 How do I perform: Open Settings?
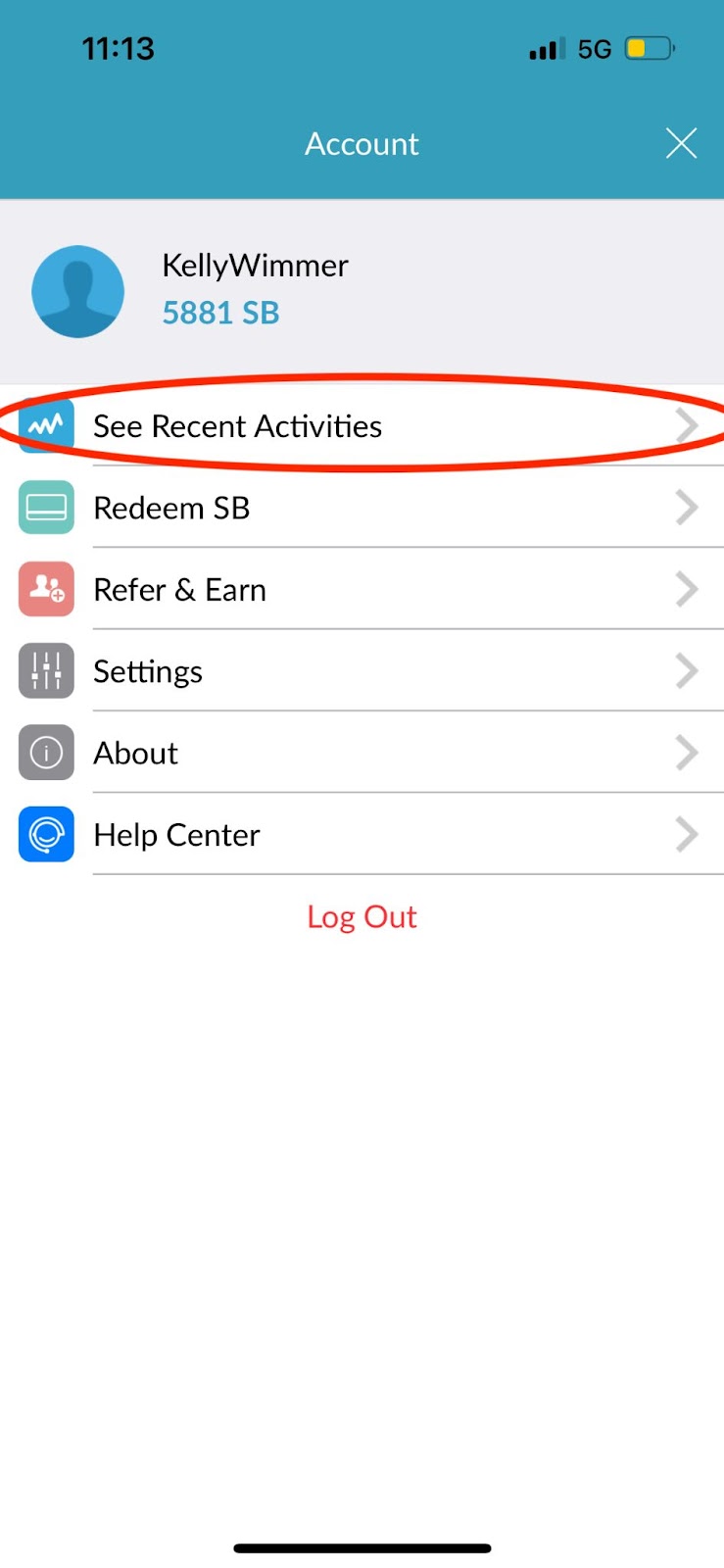362,670
